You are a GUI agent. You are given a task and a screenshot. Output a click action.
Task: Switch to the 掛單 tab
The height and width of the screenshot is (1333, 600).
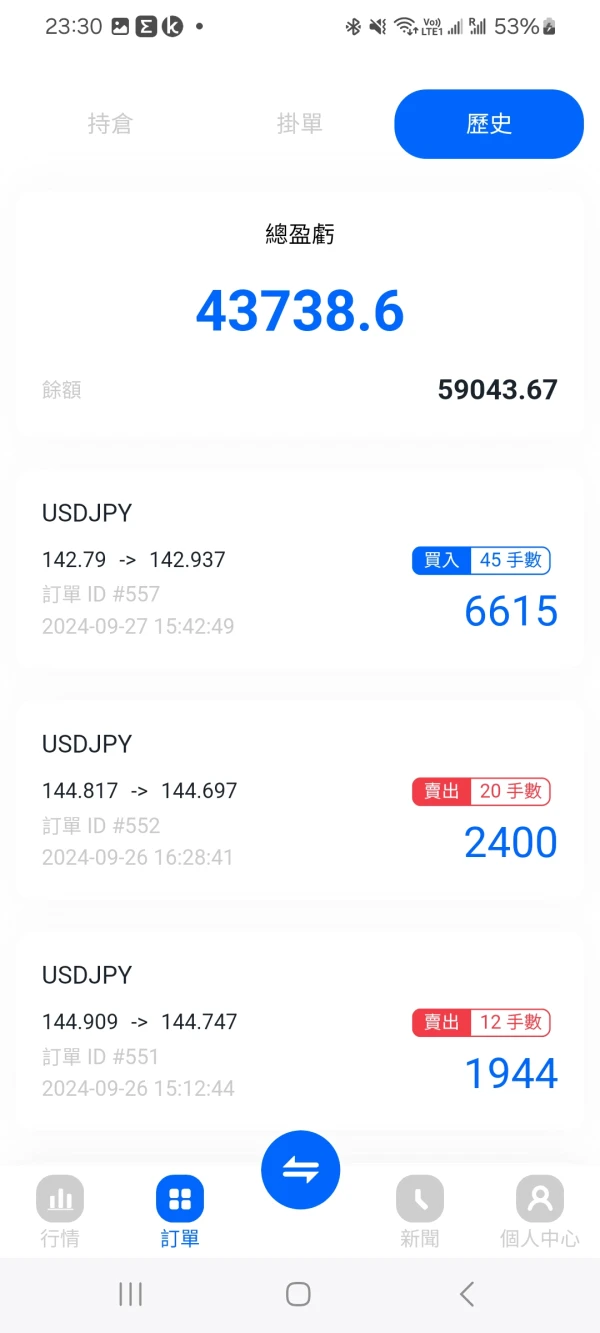[299, 124]
